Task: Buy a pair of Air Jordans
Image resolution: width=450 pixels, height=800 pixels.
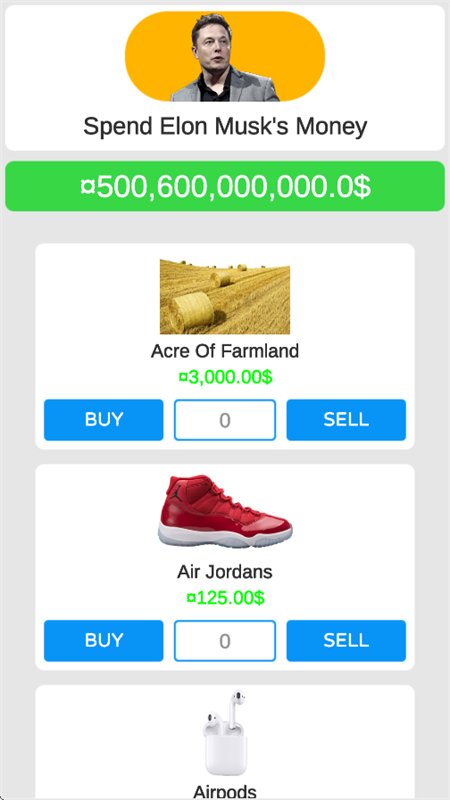Action: click(104, 640)
